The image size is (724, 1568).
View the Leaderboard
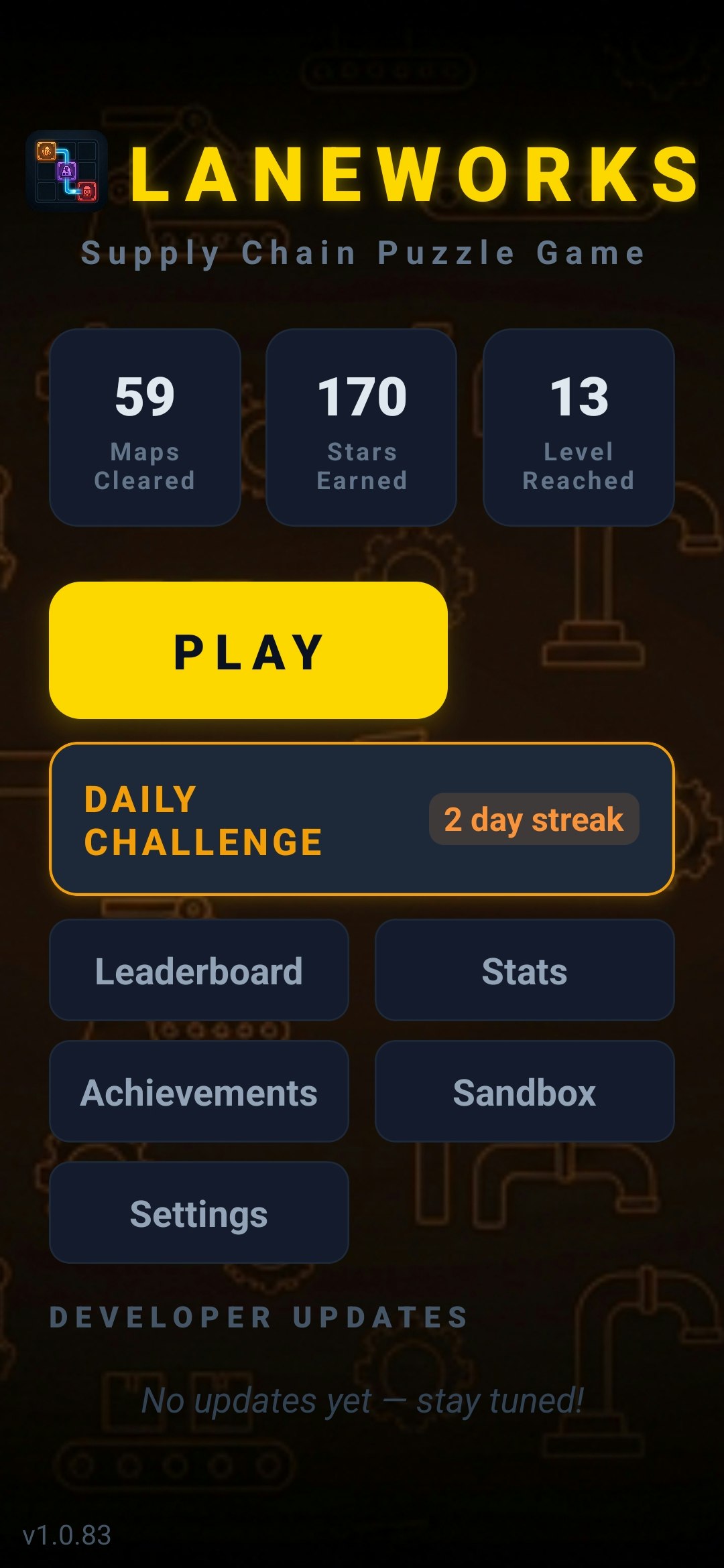pos(199,970)
